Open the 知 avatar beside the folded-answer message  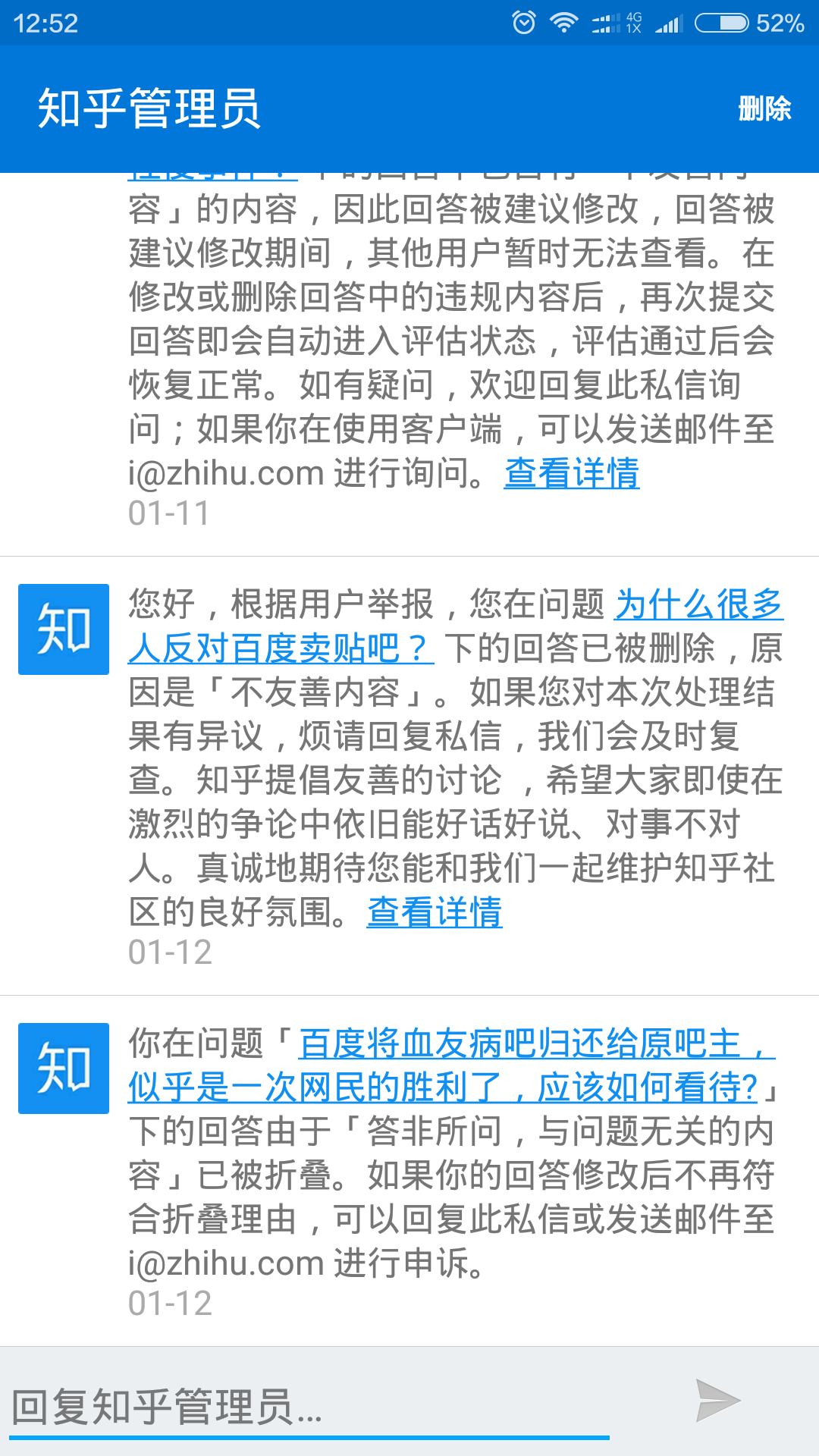[x=64, y=1068]
